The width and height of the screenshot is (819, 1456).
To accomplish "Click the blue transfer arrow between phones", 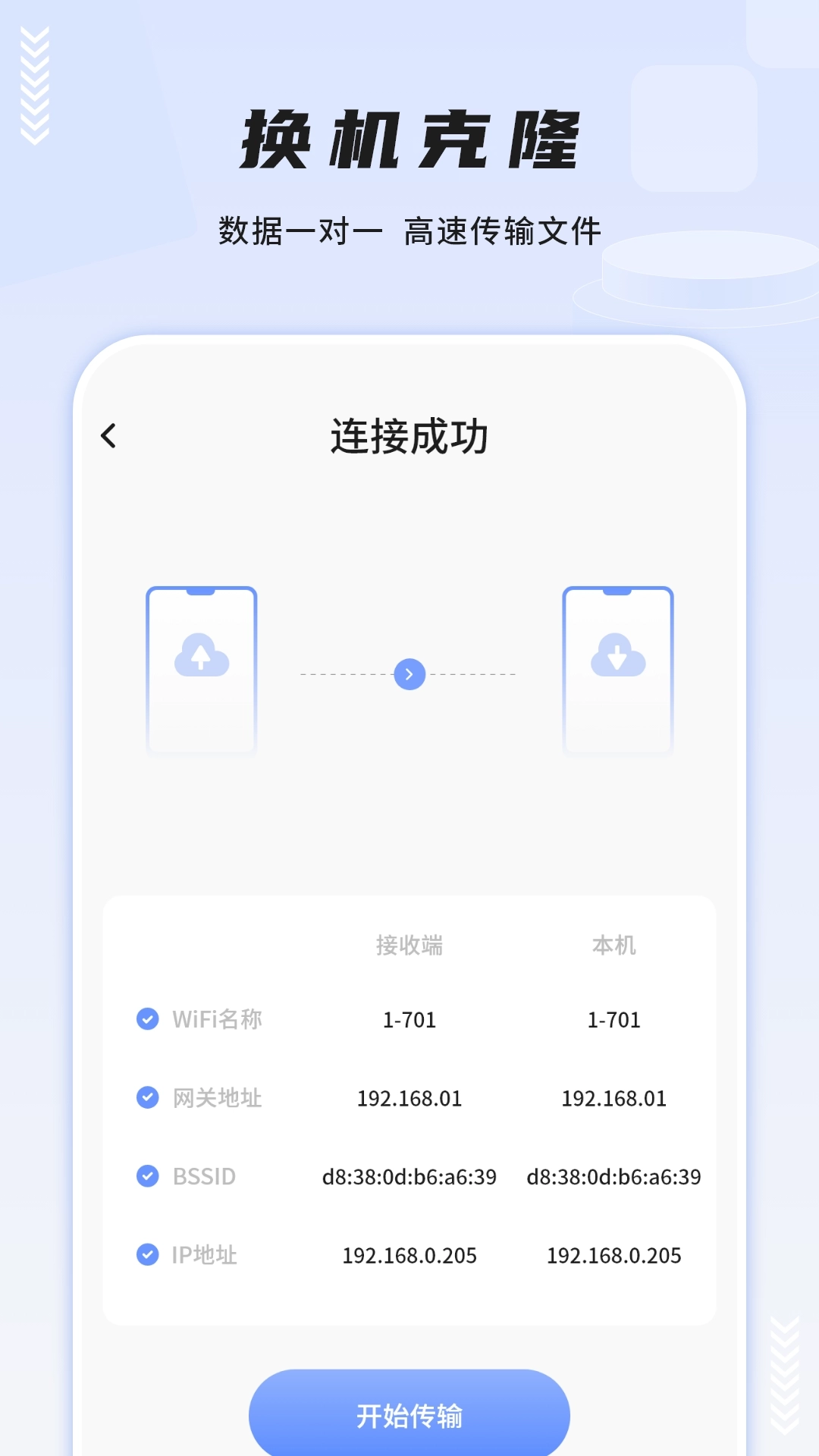I will (409, 675).
